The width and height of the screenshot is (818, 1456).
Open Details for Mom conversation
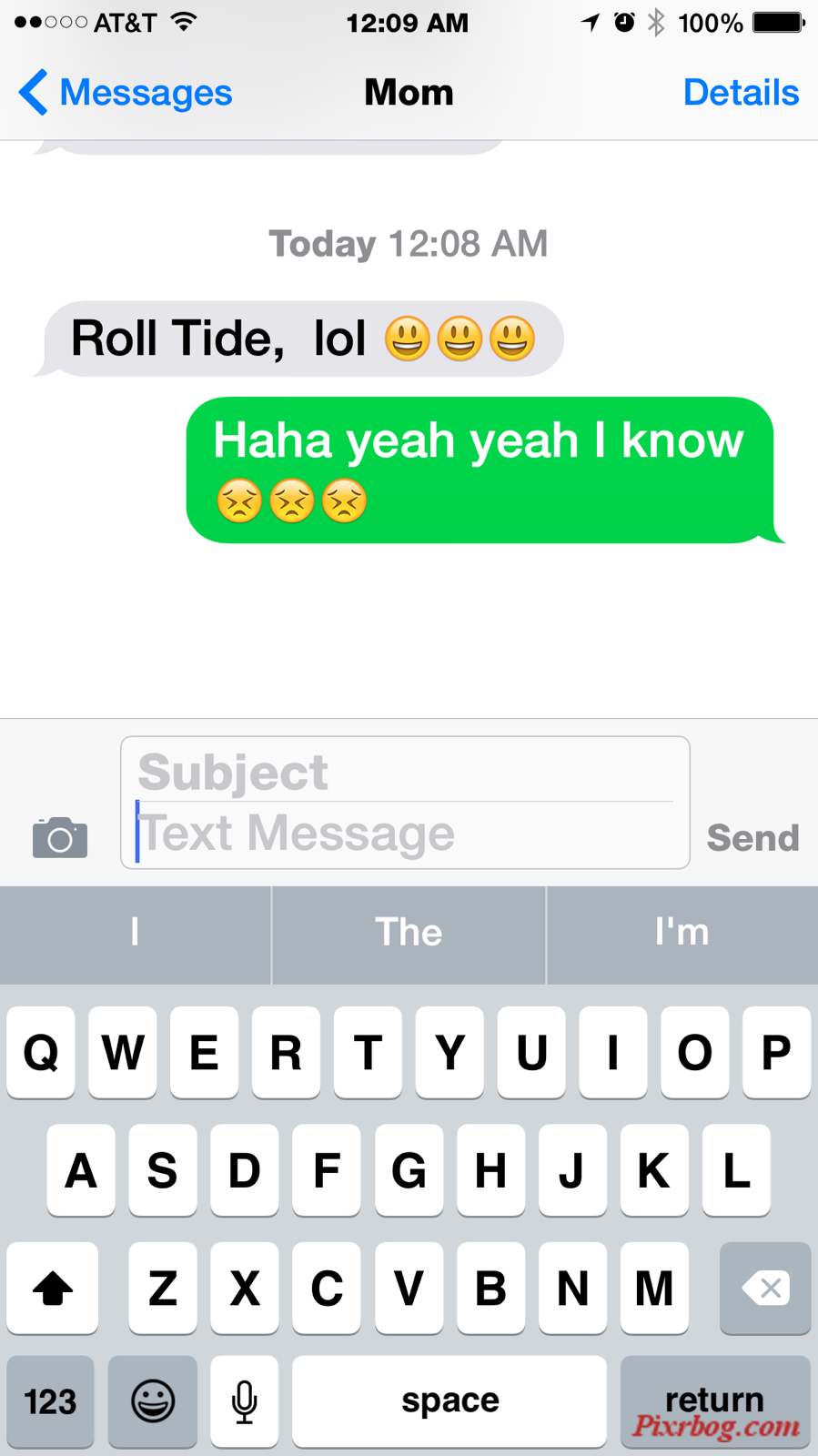(x=741, y=93)
